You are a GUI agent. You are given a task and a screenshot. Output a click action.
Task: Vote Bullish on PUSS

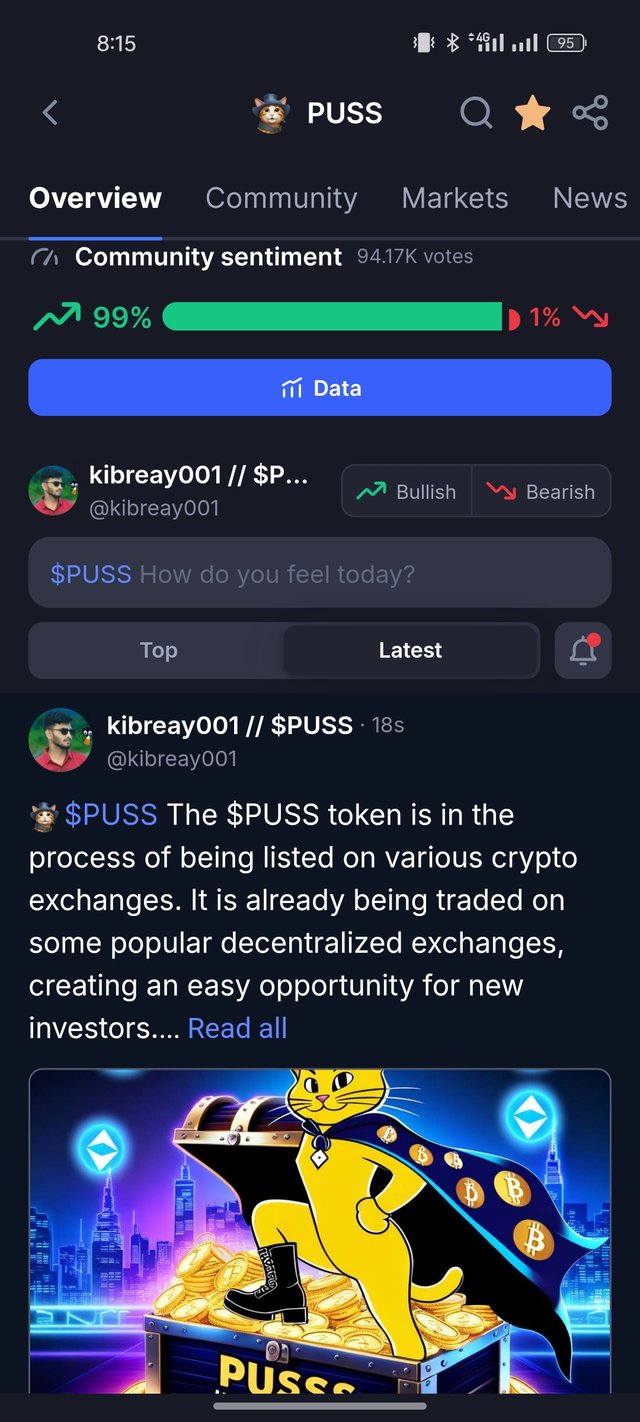point(407,491)
